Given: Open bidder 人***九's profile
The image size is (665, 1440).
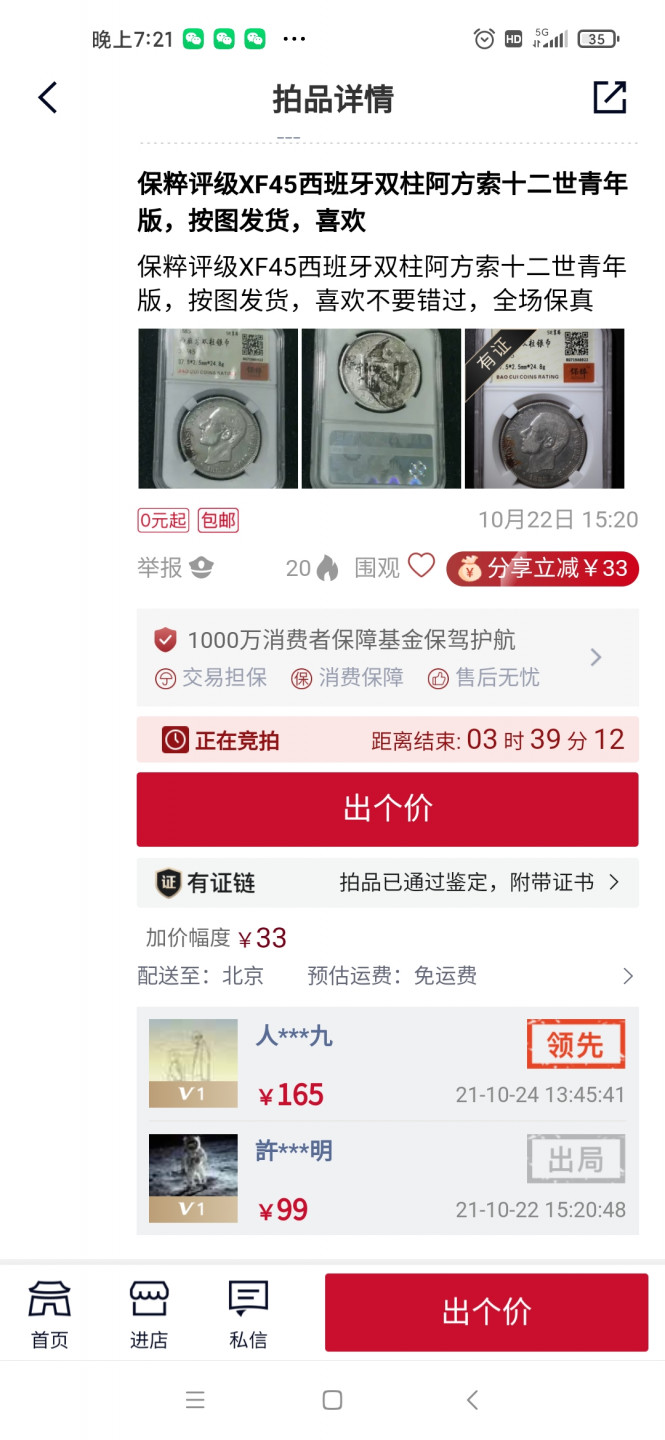Looking at the screenshot, I should [193, 1063].
